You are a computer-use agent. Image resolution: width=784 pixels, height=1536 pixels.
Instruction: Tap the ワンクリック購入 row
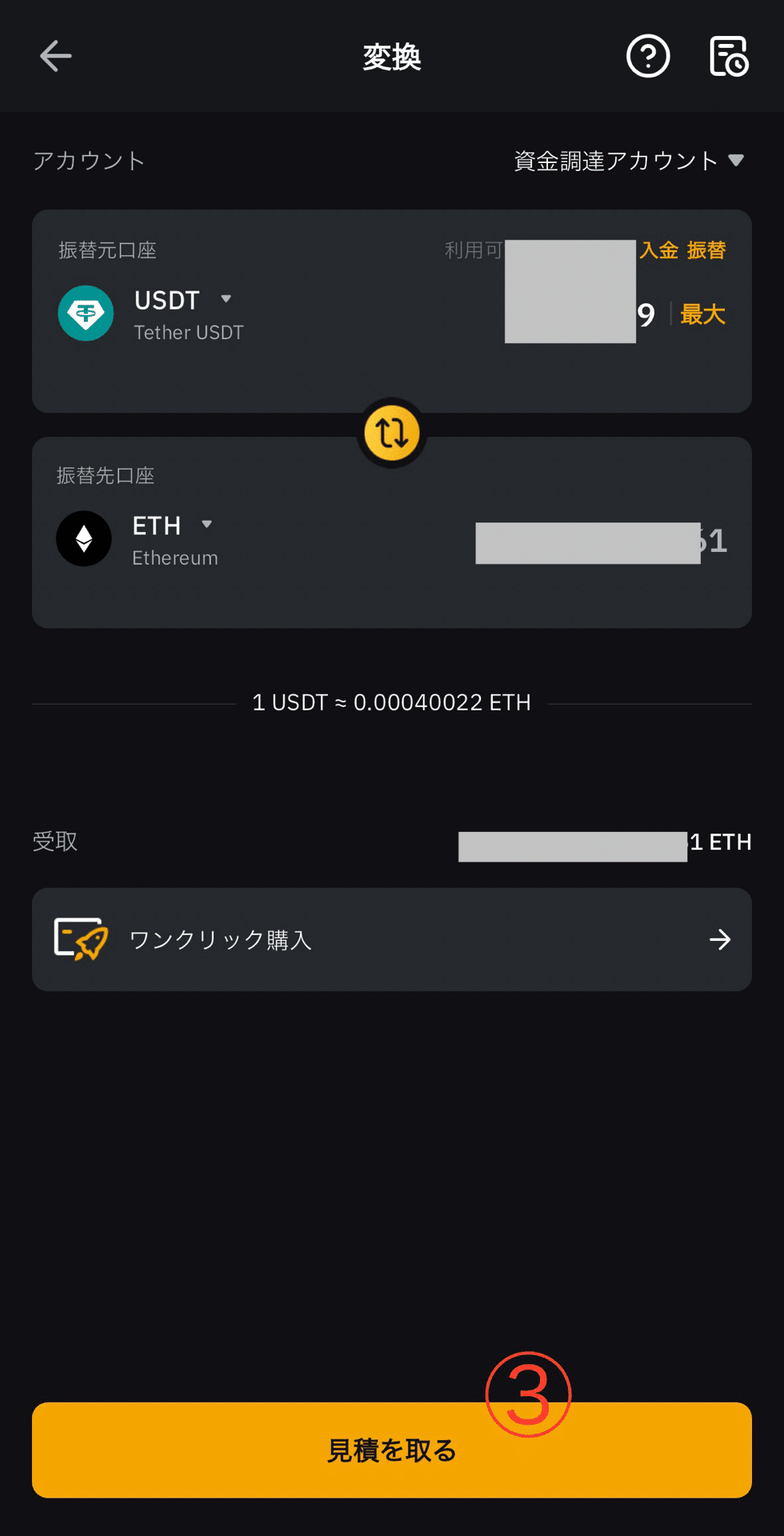tap(320, 939)
